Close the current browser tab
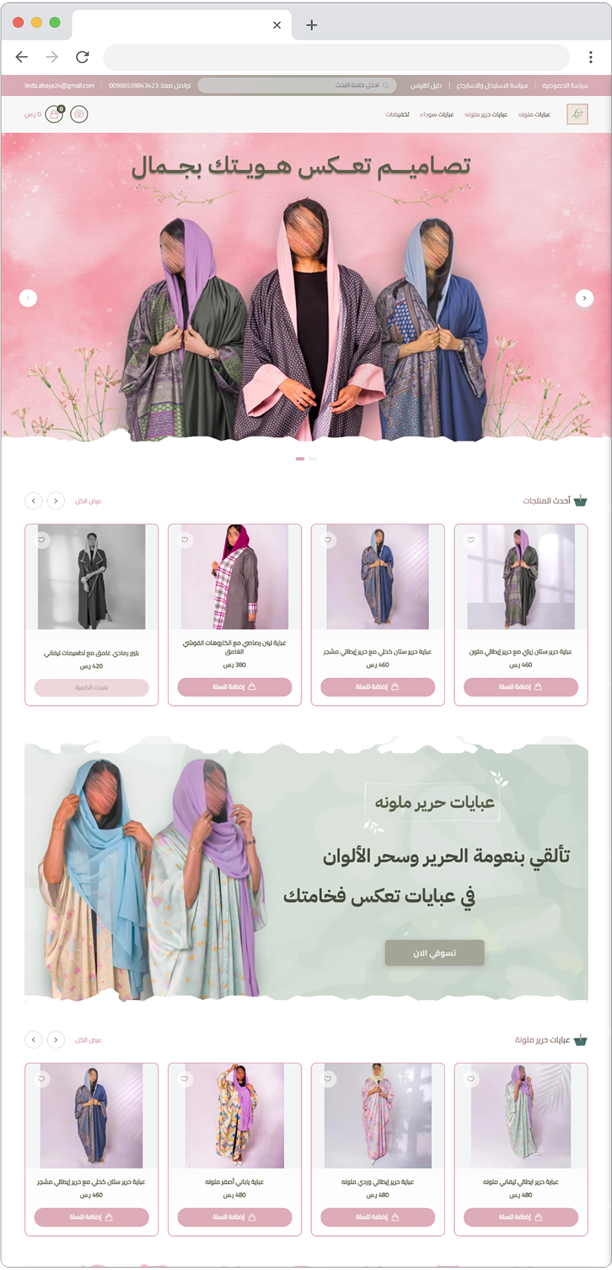This screenshot has height=1270, width=612. pos(277,25)
